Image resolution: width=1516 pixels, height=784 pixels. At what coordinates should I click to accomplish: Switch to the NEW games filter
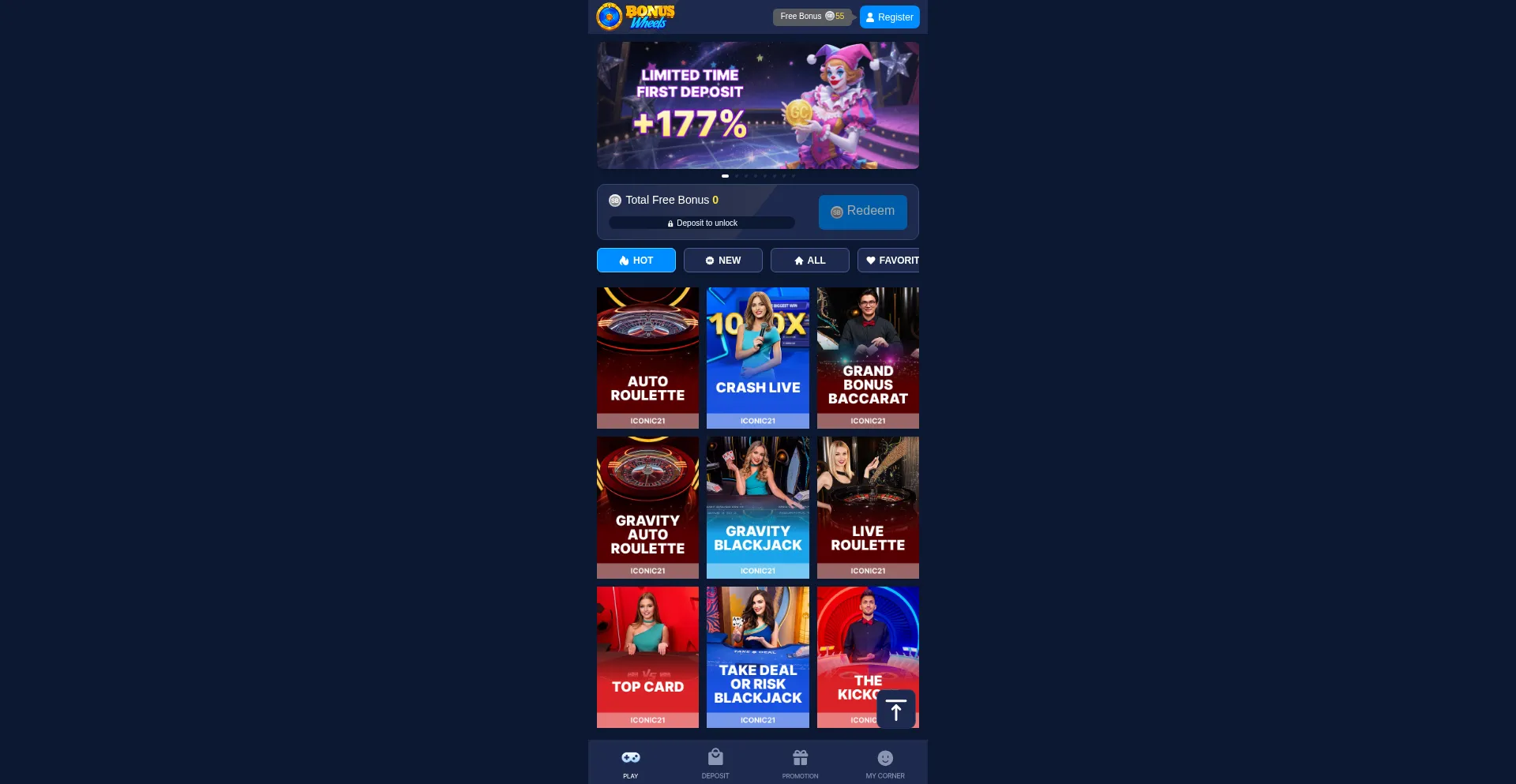(x=722, y=261)
